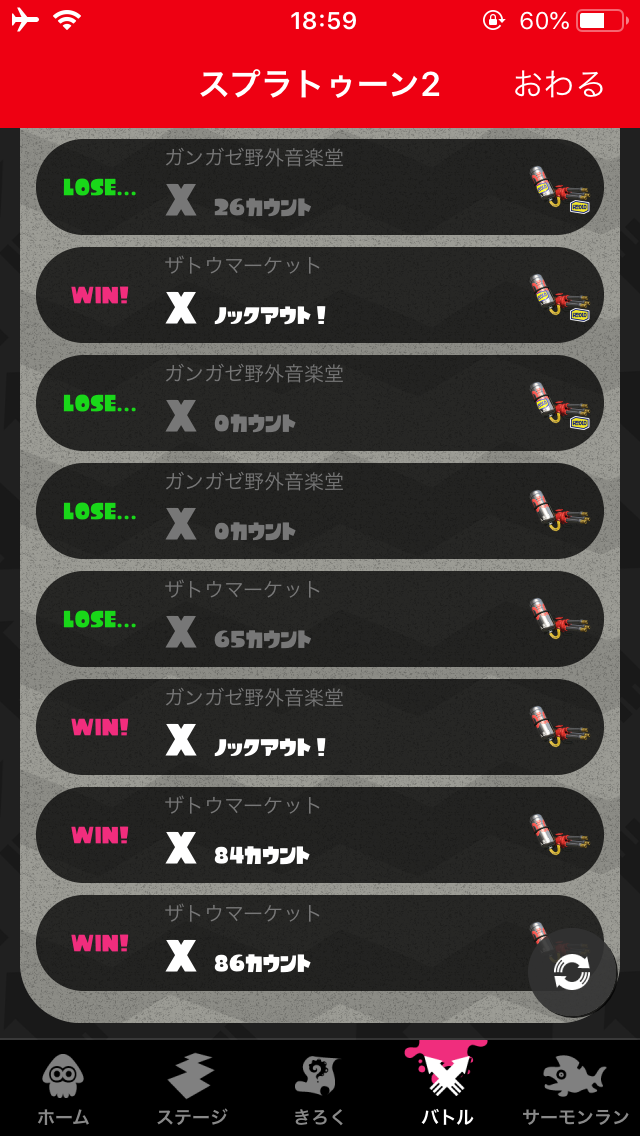Viewport: 640px width, 1136px height.
Task: Open the lost battle with 26カウント
Action: tap(320, 187)
